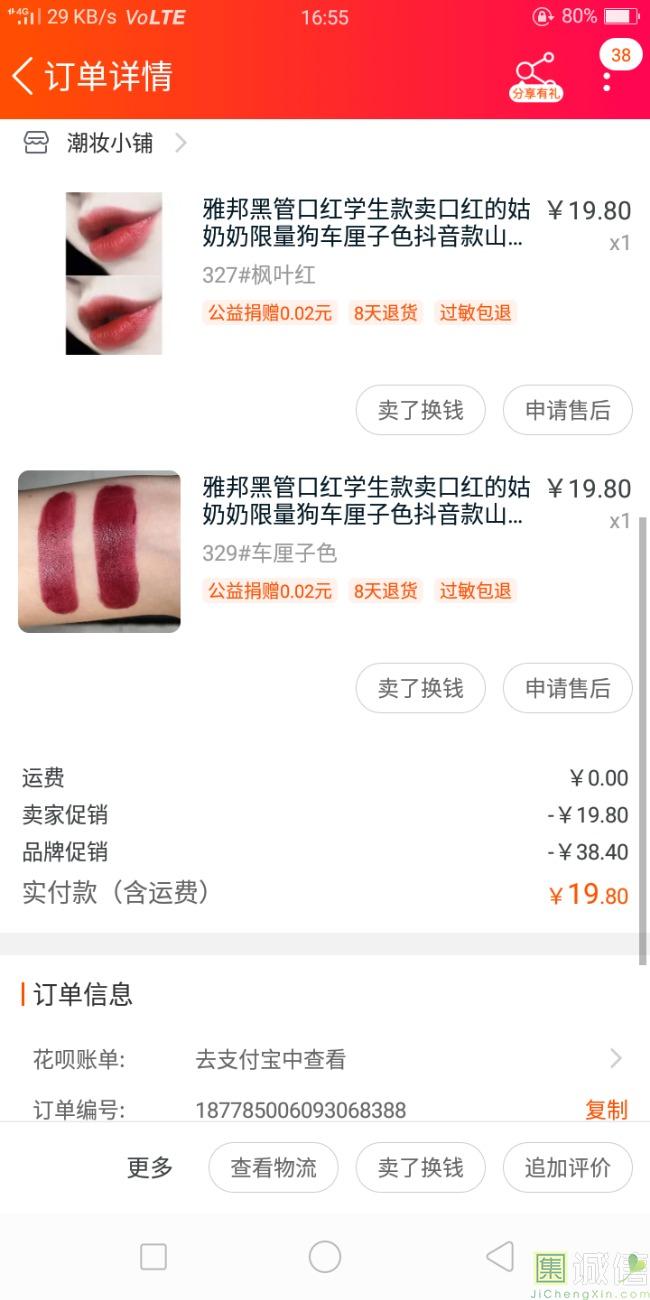Open 花呗账单 to view in Alipay
Screen dimensions: 650x1300
coord(325,1059)
